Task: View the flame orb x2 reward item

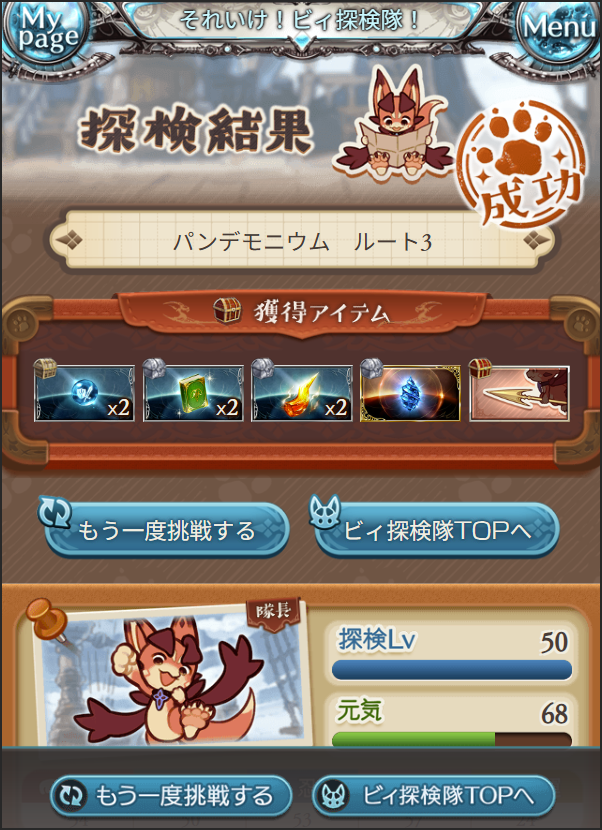Action: [302, 393]
